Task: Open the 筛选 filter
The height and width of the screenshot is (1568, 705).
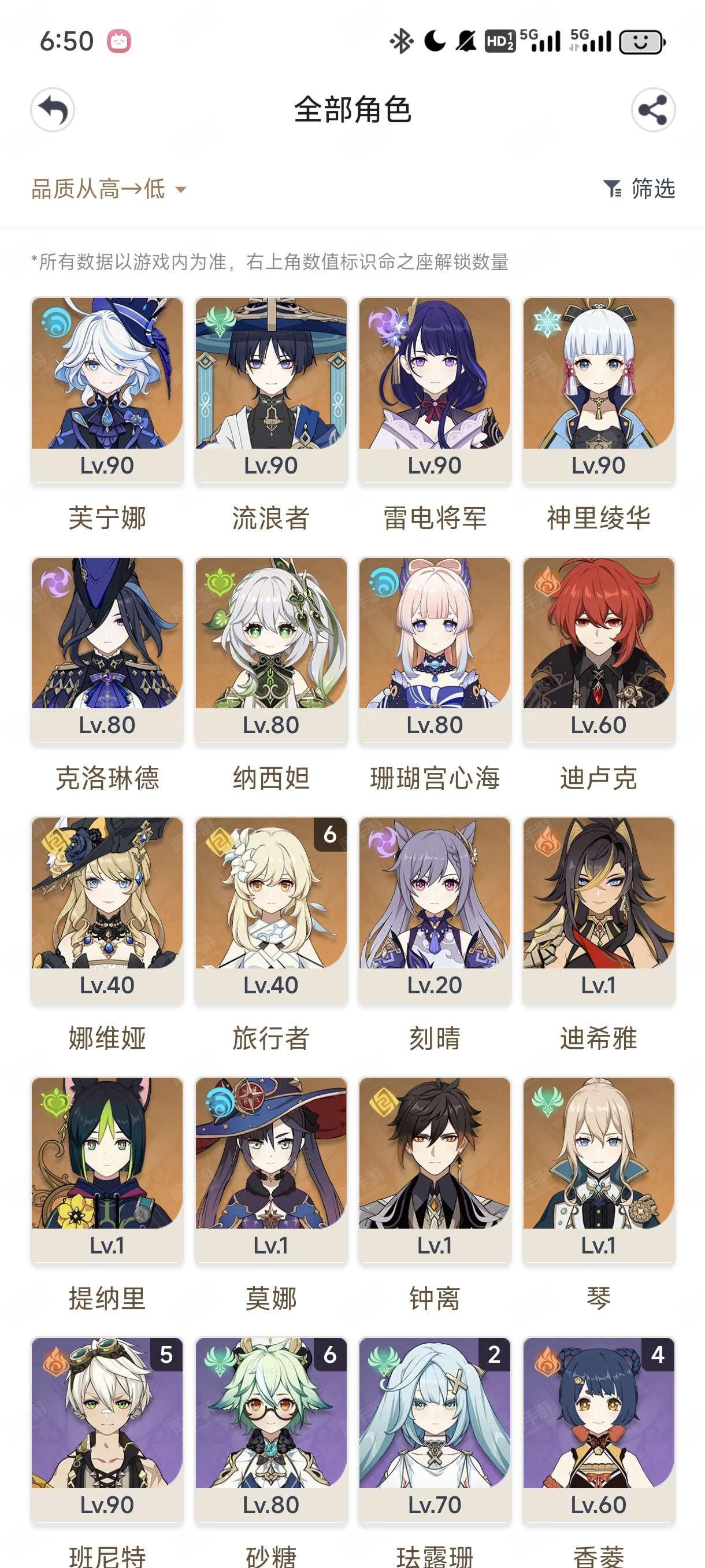Action: click(639, 188)
